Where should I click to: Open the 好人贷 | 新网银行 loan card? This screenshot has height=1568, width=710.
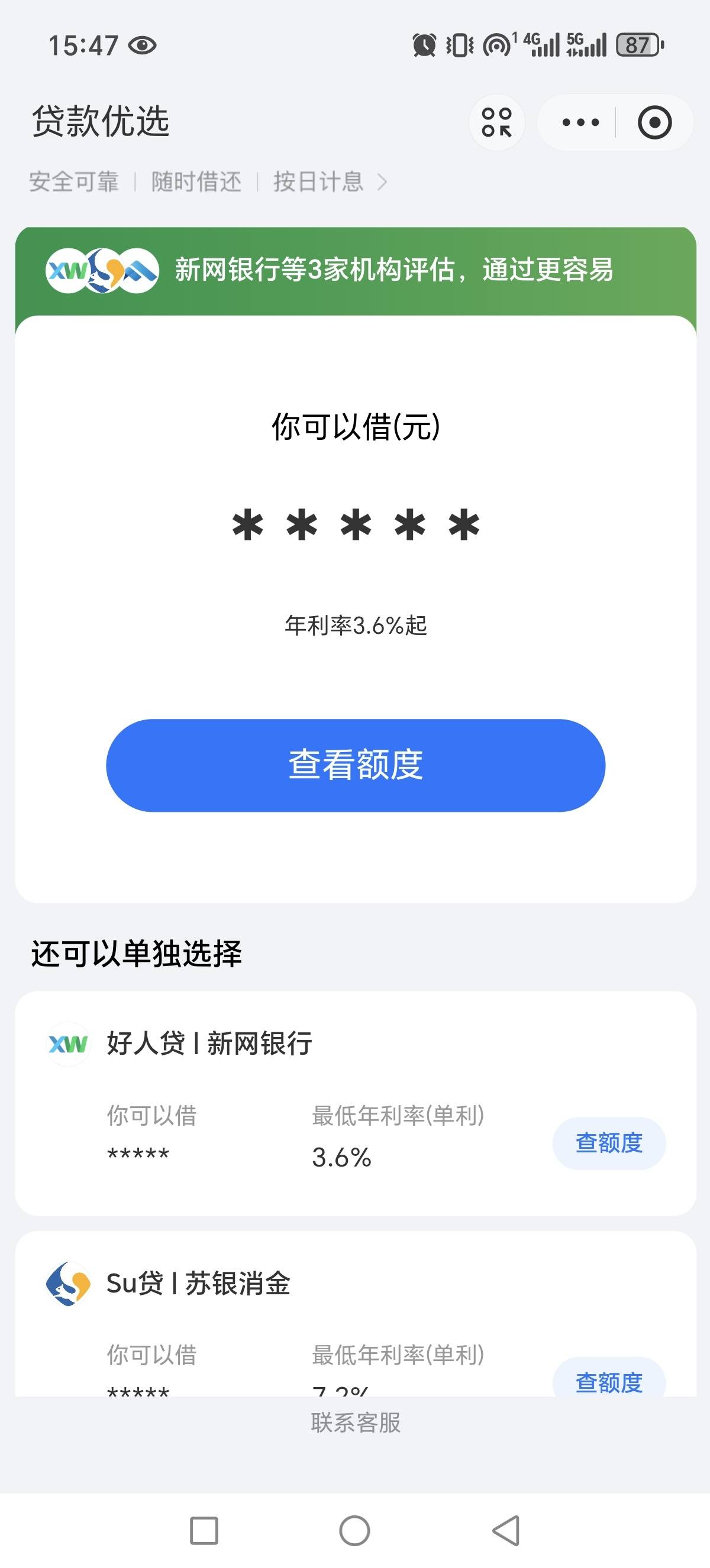click(x=356, y=1103)
